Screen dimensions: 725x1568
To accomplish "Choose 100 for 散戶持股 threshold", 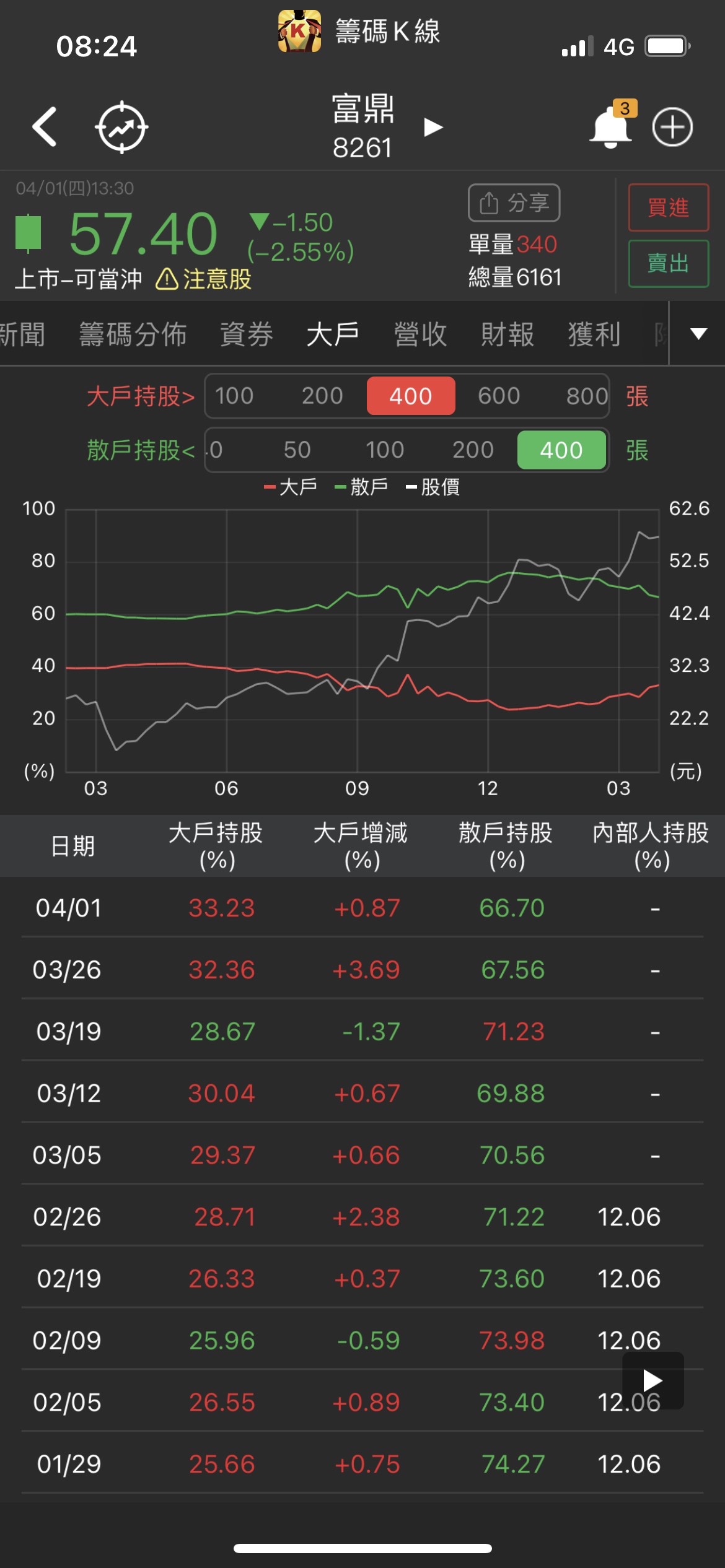I will tap(385, 450).
